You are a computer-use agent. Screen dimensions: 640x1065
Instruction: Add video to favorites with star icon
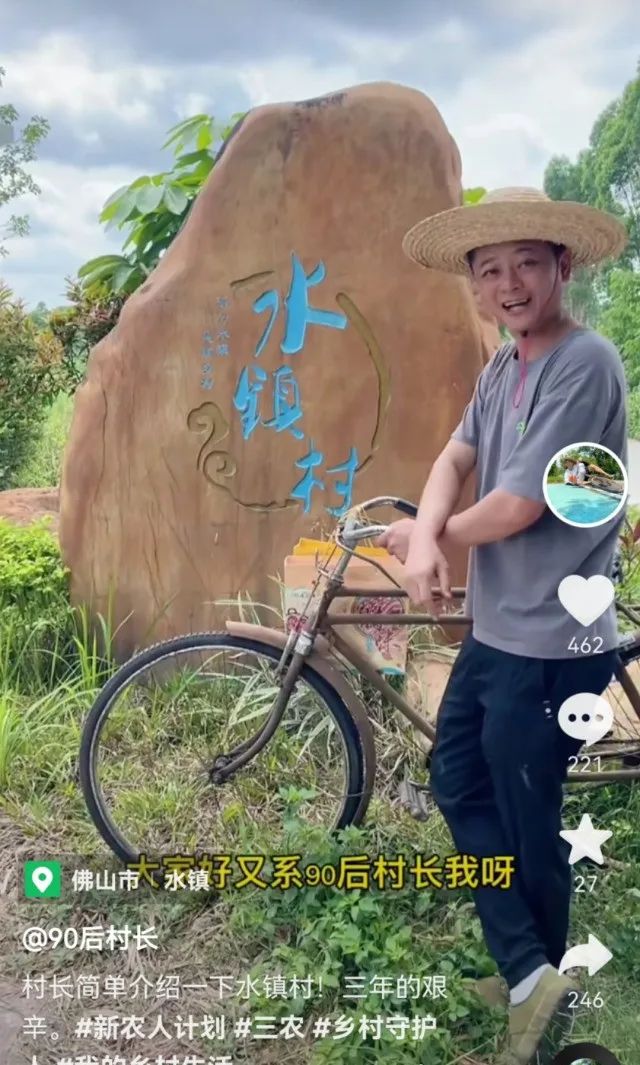[x=586, y=840]
